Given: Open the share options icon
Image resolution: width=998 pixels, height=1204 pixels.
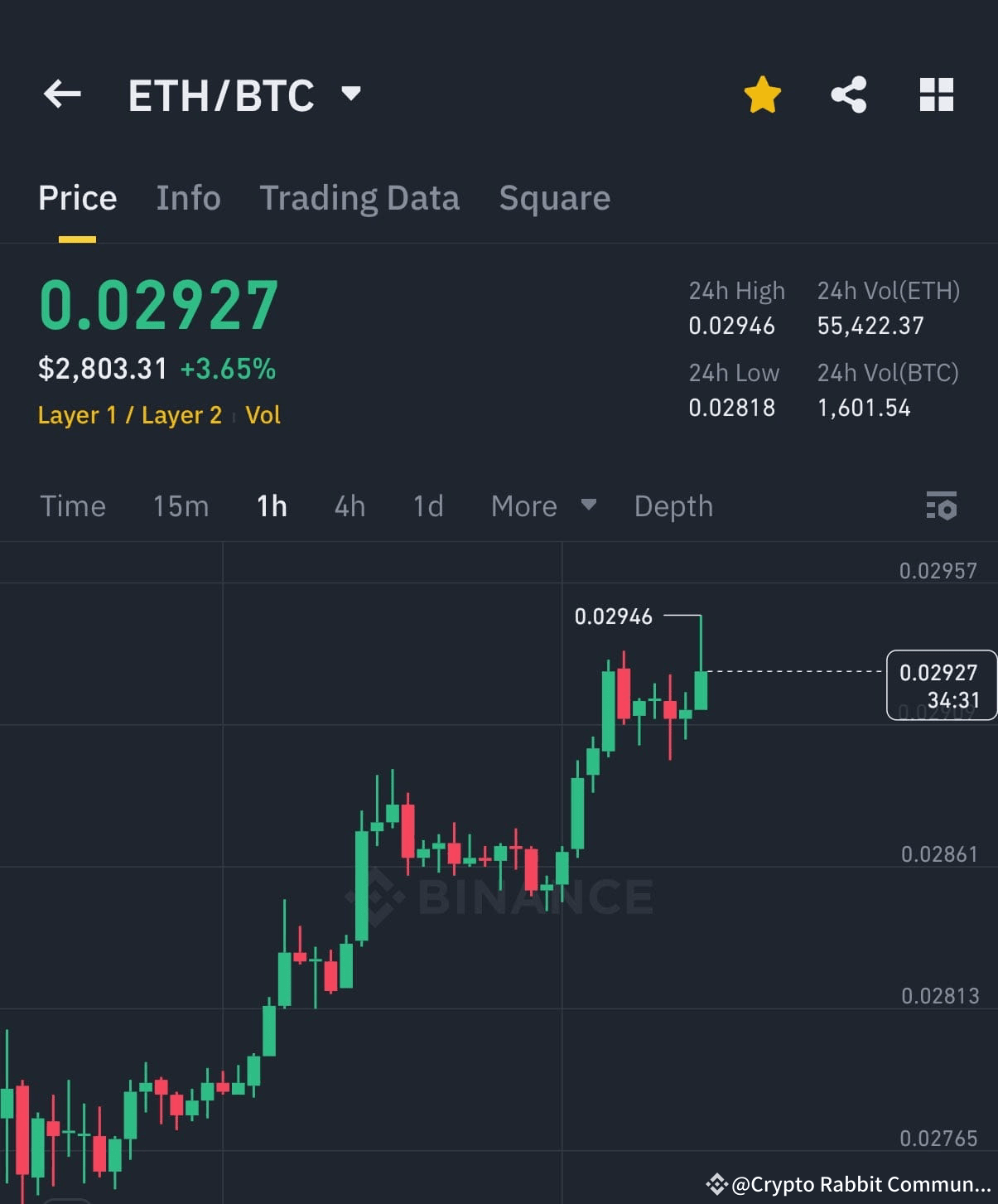Looking at the screenshot, I should tap(849, 94).
